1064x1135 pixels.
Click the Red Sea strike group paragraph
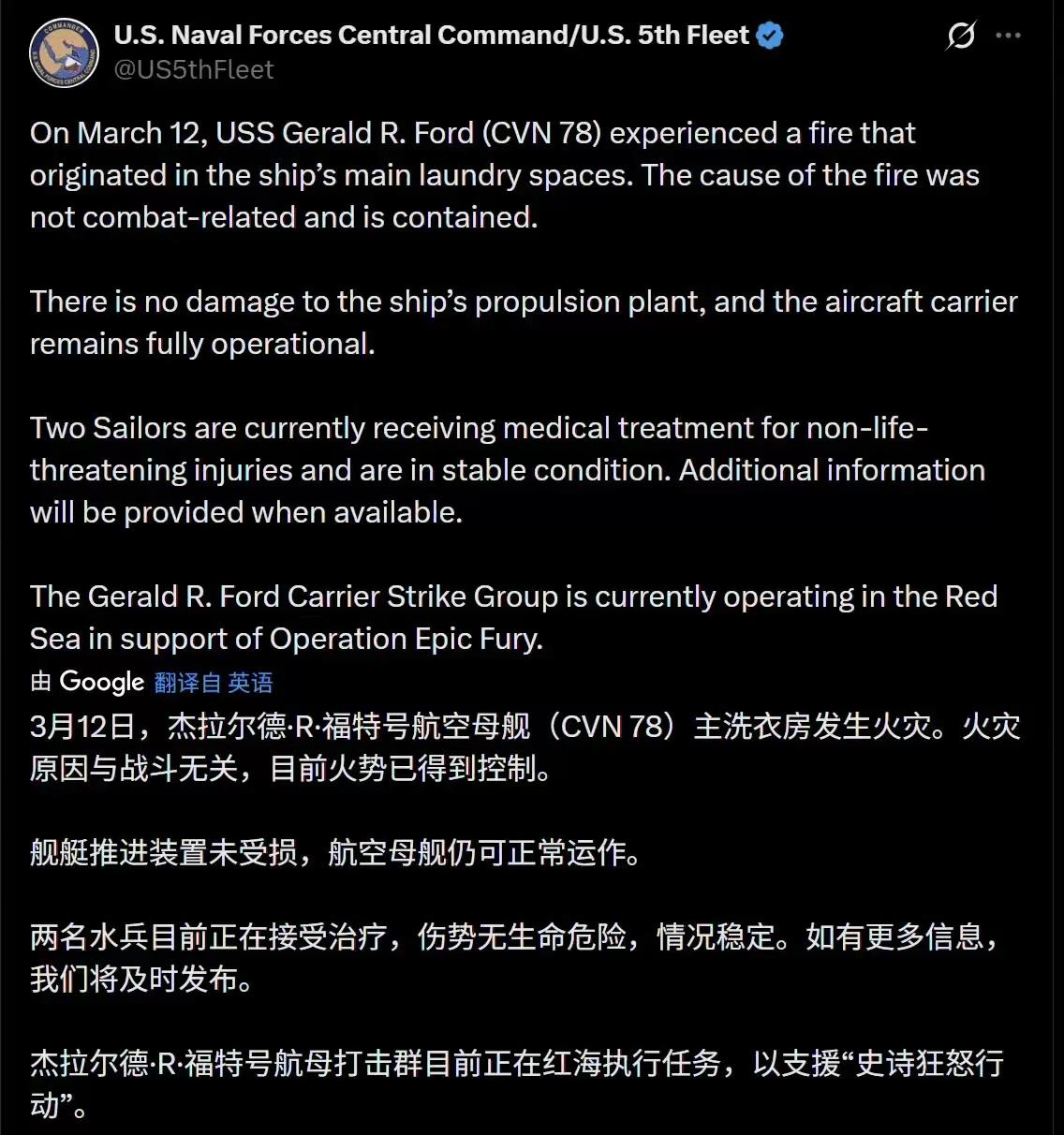pos(513,617)
